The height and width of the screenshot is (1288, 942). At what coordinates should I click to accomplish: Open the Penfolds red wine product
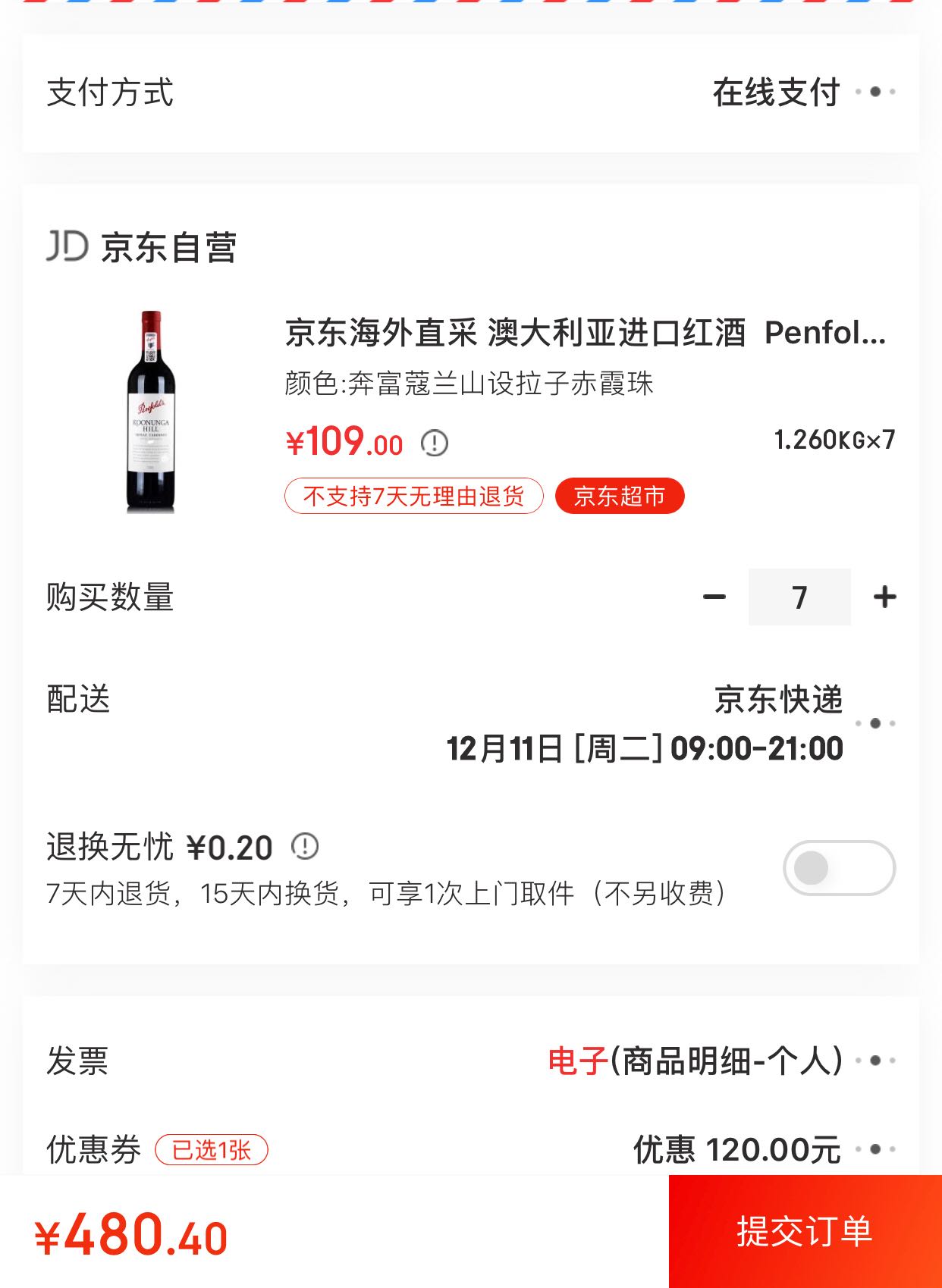click(x=585, y=333)
